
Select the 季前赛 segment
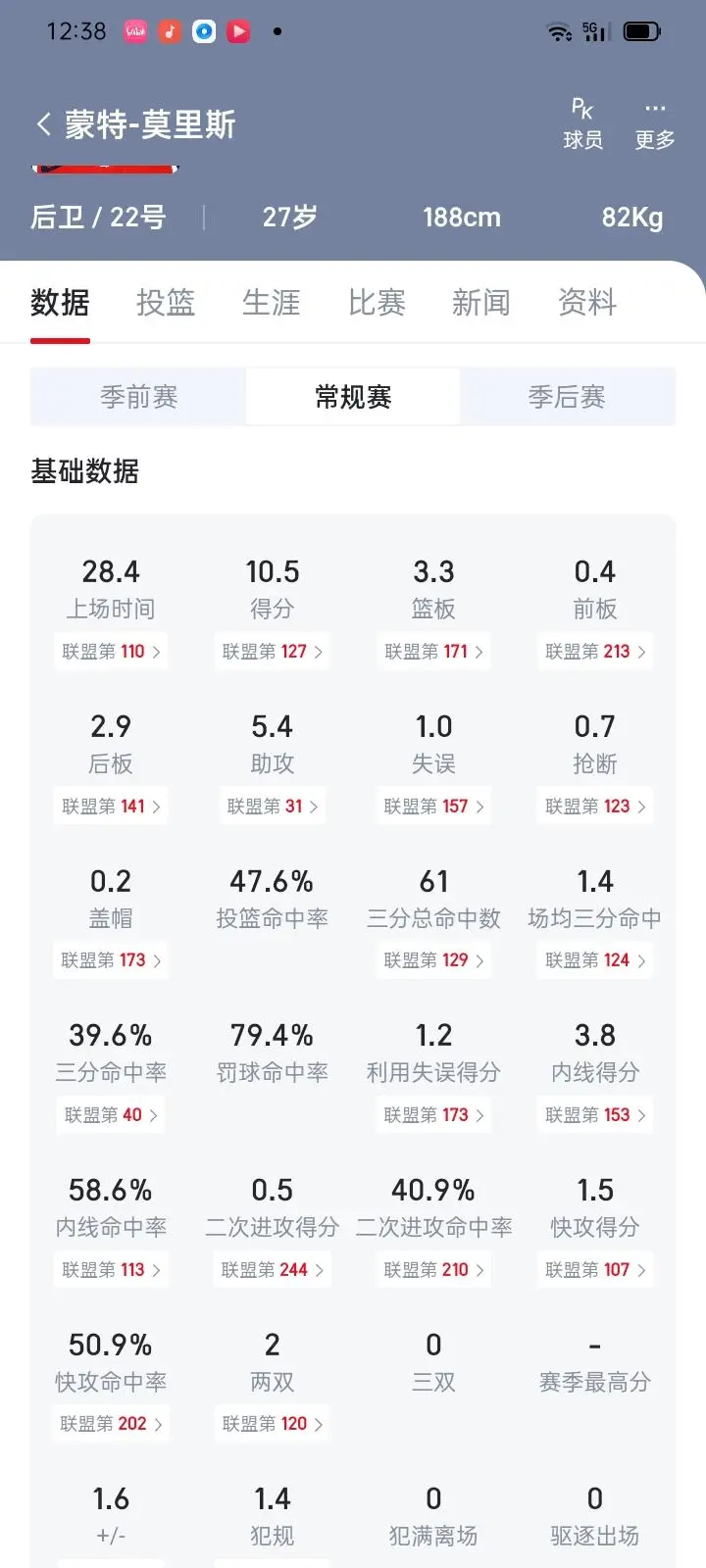click(x=138, y=397)
